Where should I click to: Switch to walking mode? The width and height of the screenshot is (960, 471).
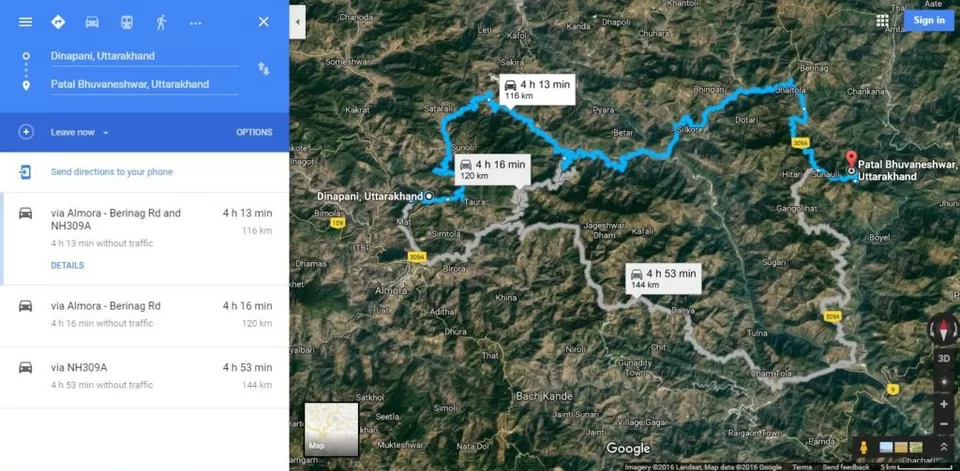pos(160,21)
